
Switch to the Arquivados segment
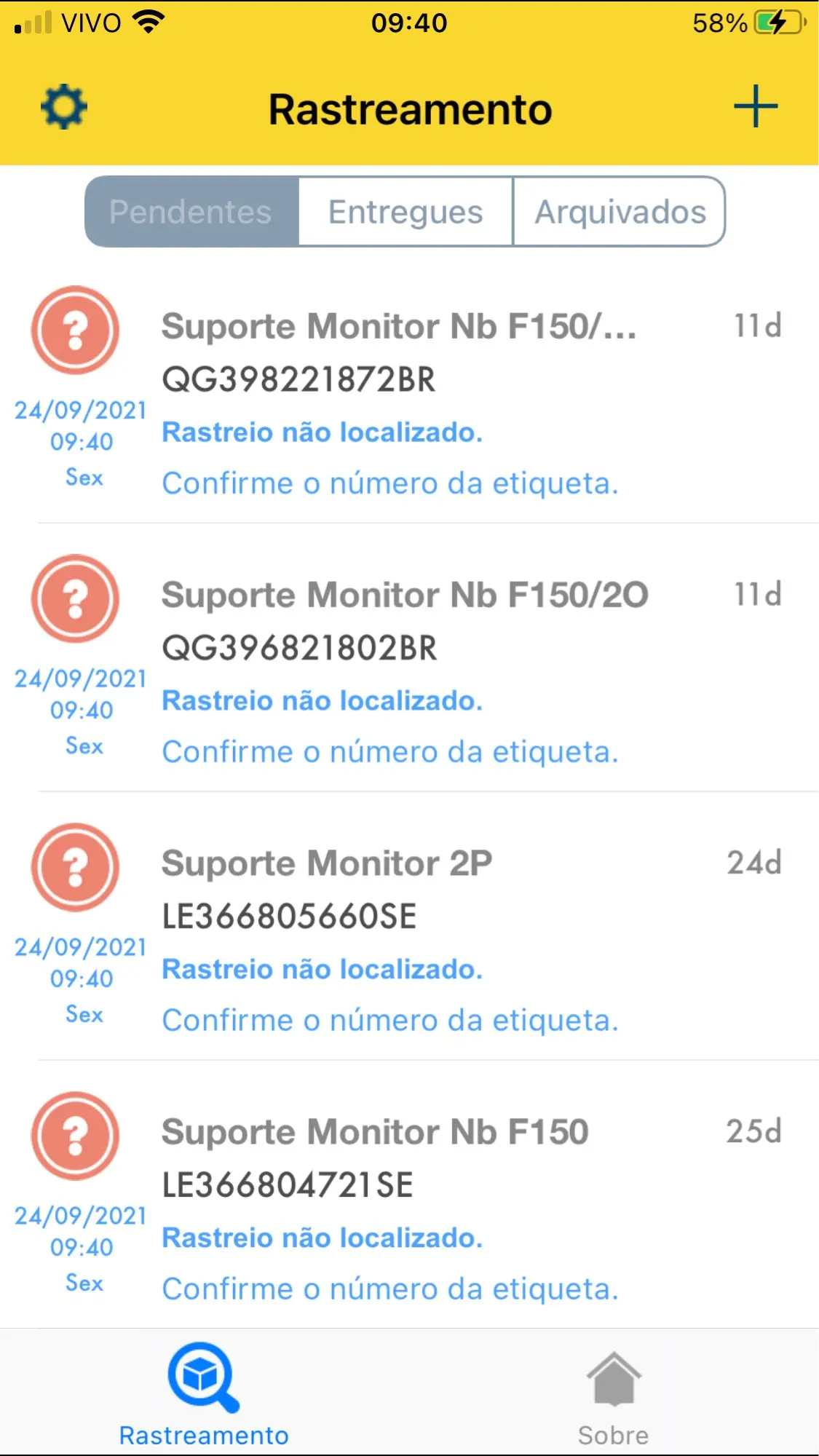(620, 212)
